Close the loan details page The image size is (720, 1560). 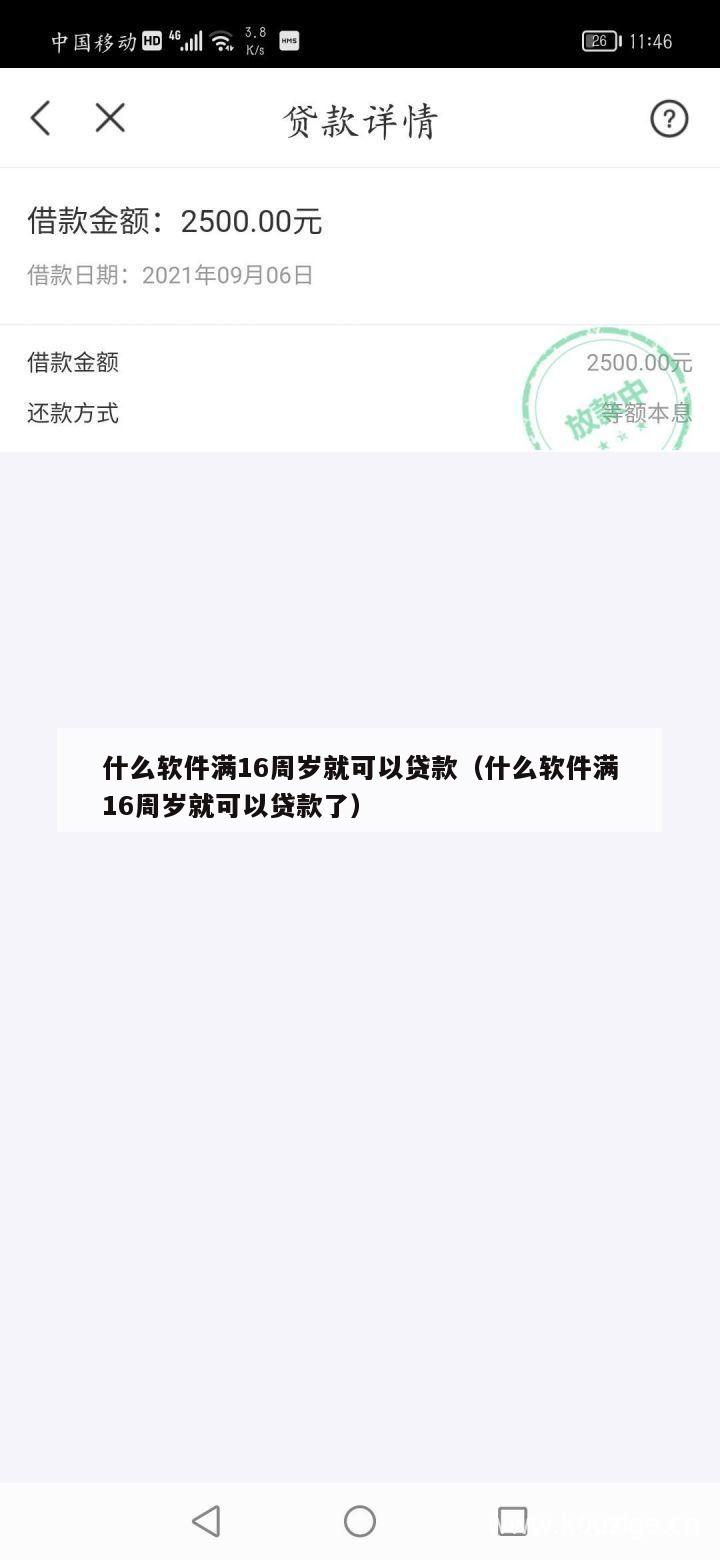pos(110,119)
